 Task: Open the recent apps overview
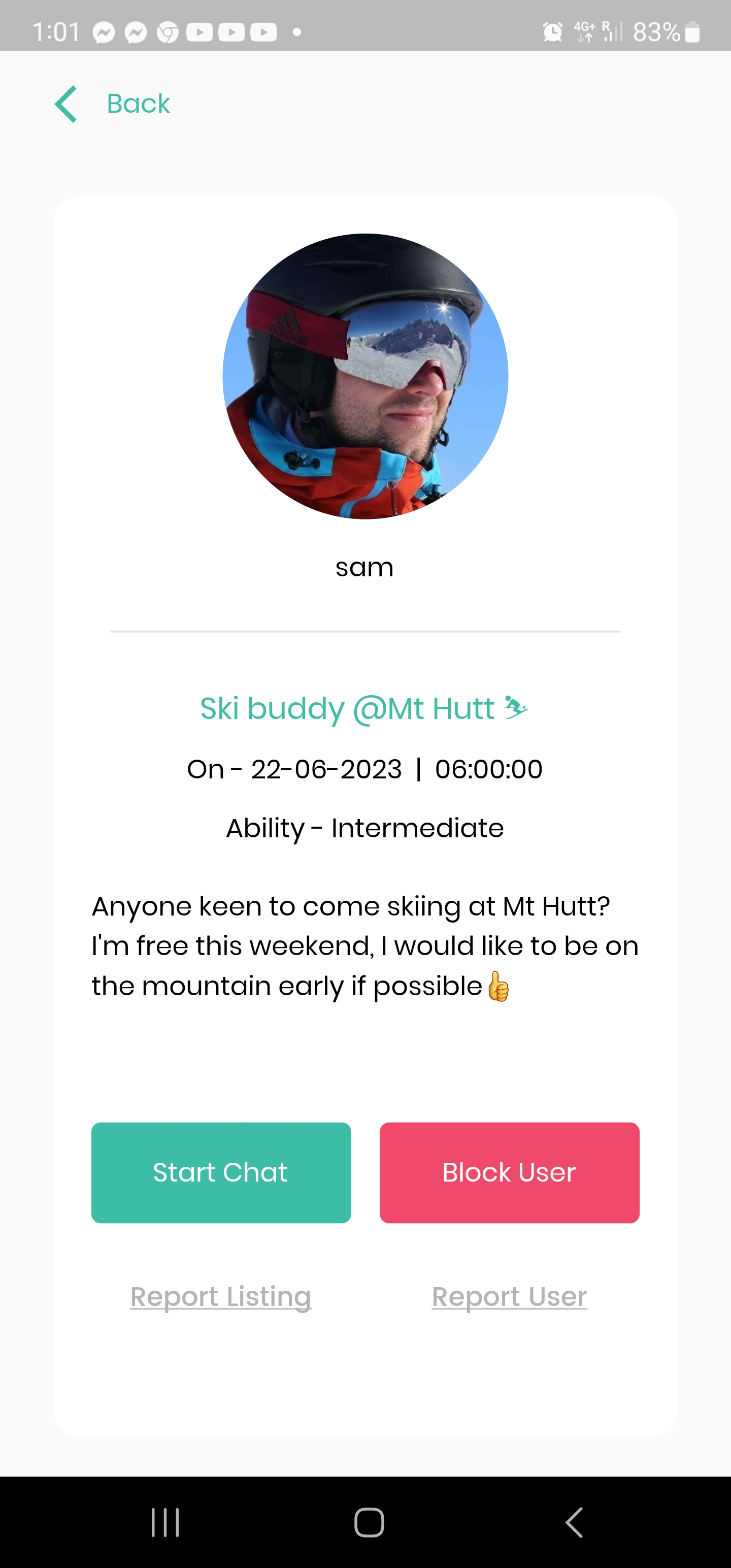click(x=165, y=1522)
